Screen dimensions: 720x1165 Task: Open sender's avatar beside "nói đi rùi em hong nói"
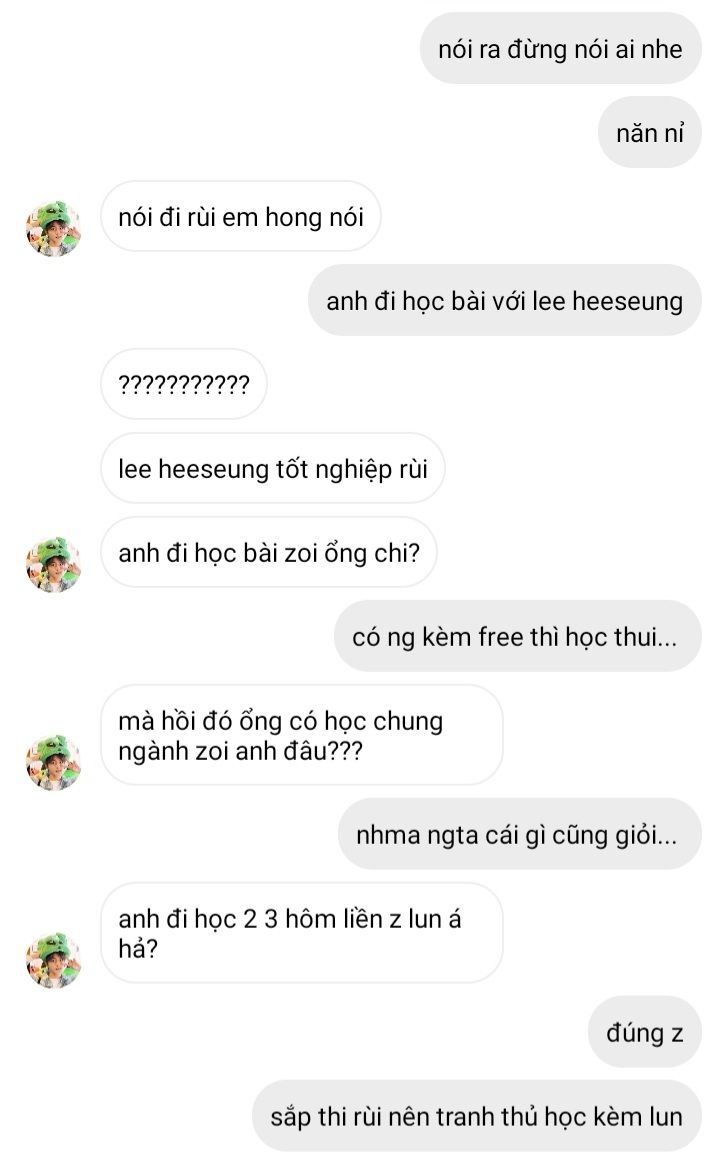click(53, 228)
